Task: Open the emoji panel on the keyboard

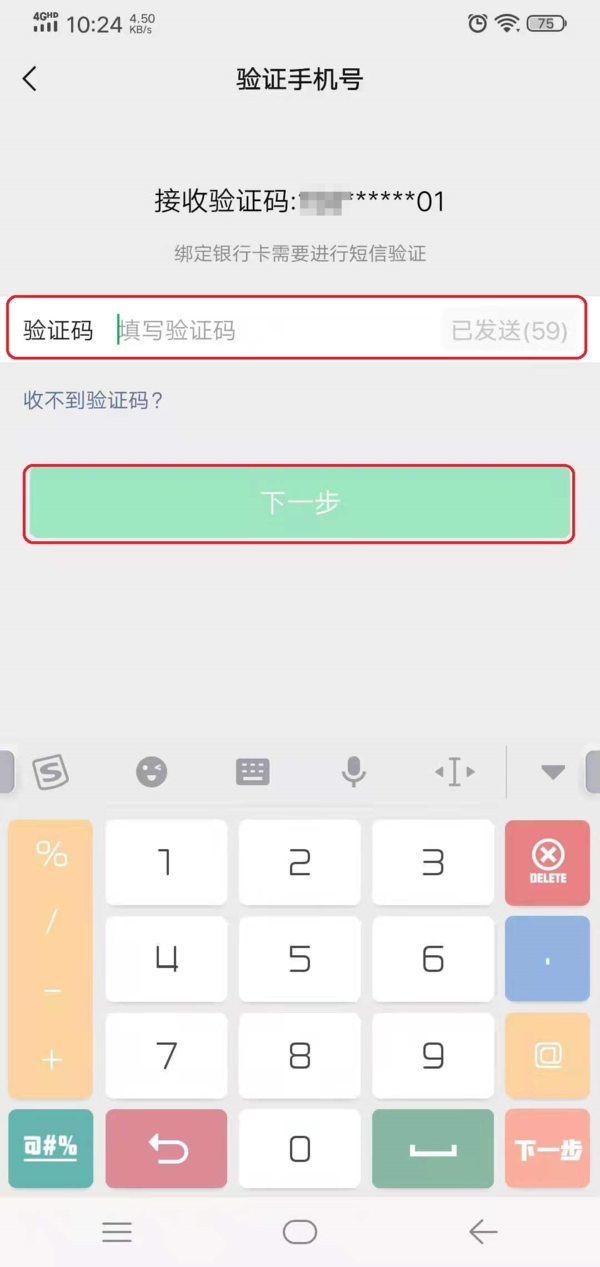Action: 152,771
